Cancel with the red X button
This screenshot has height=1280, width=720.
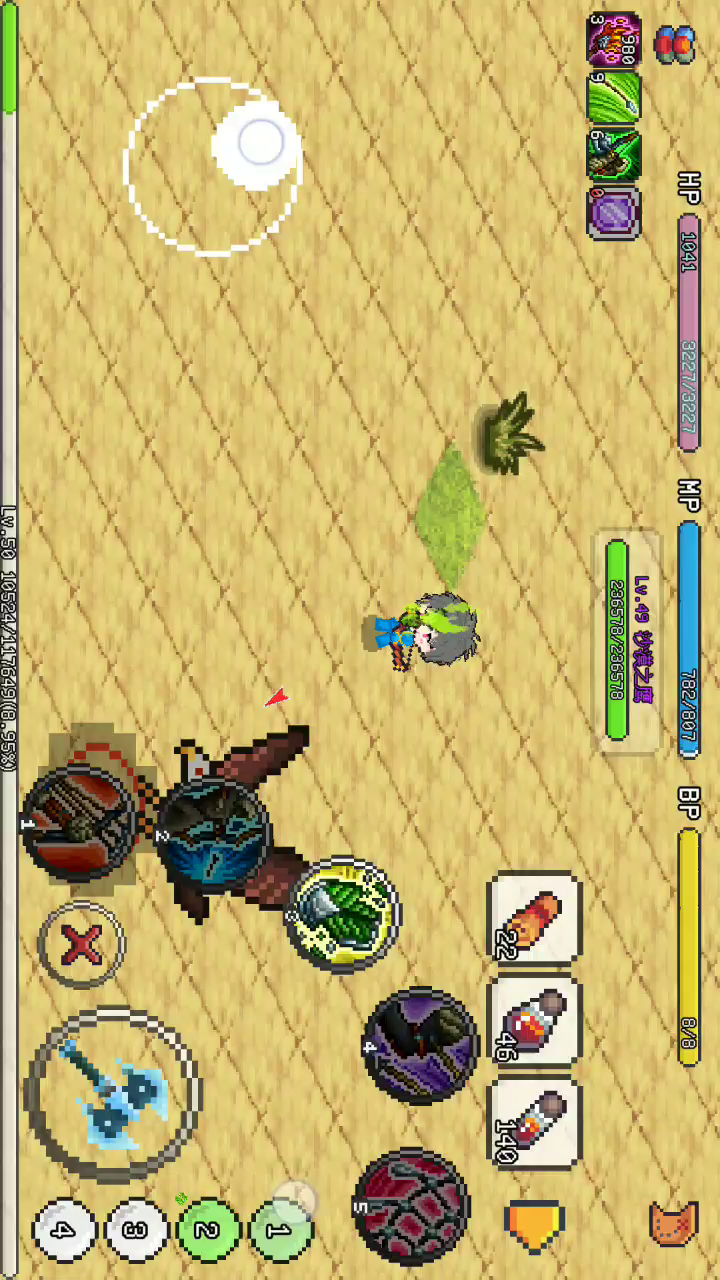(82, 943)
